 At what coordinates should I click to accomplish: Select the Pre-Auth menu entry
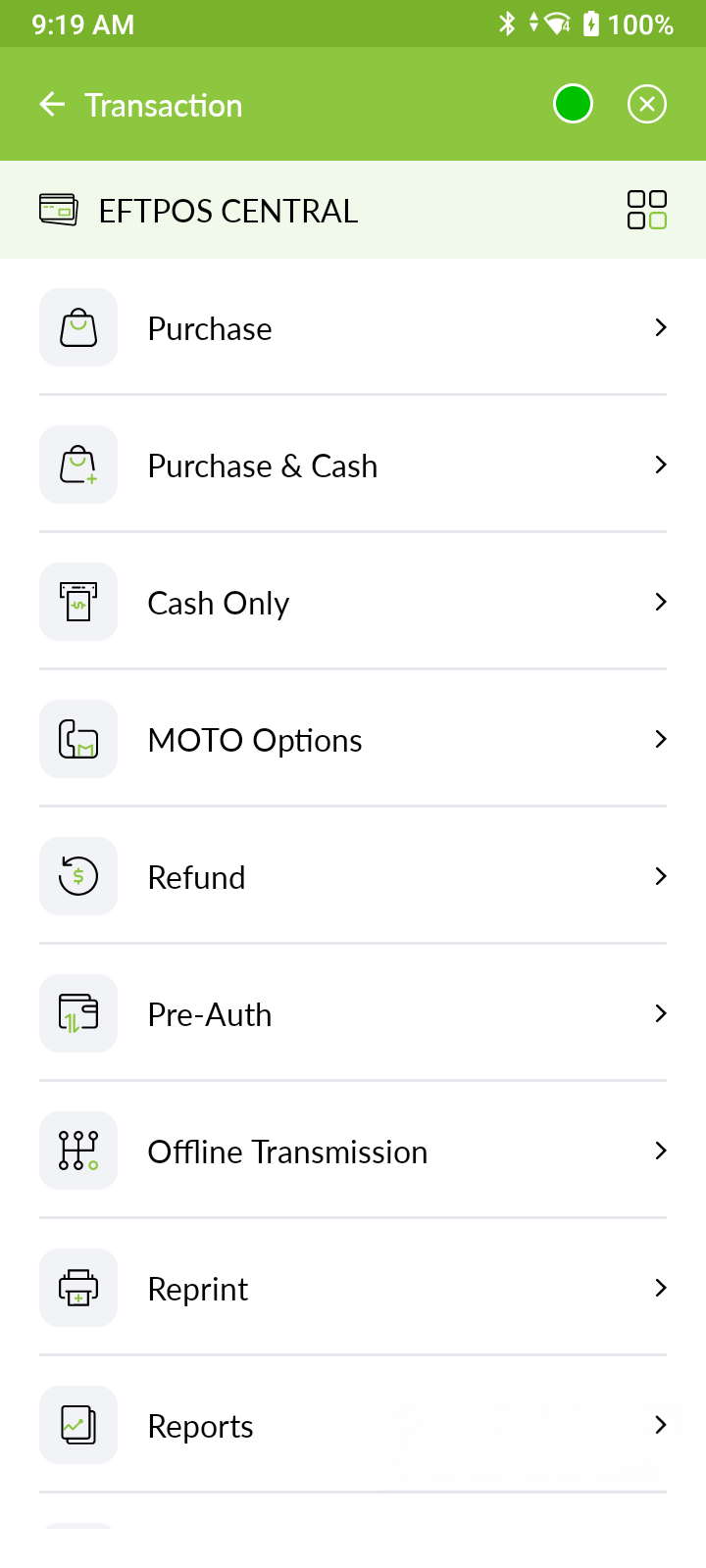(x=353, y=1013)
